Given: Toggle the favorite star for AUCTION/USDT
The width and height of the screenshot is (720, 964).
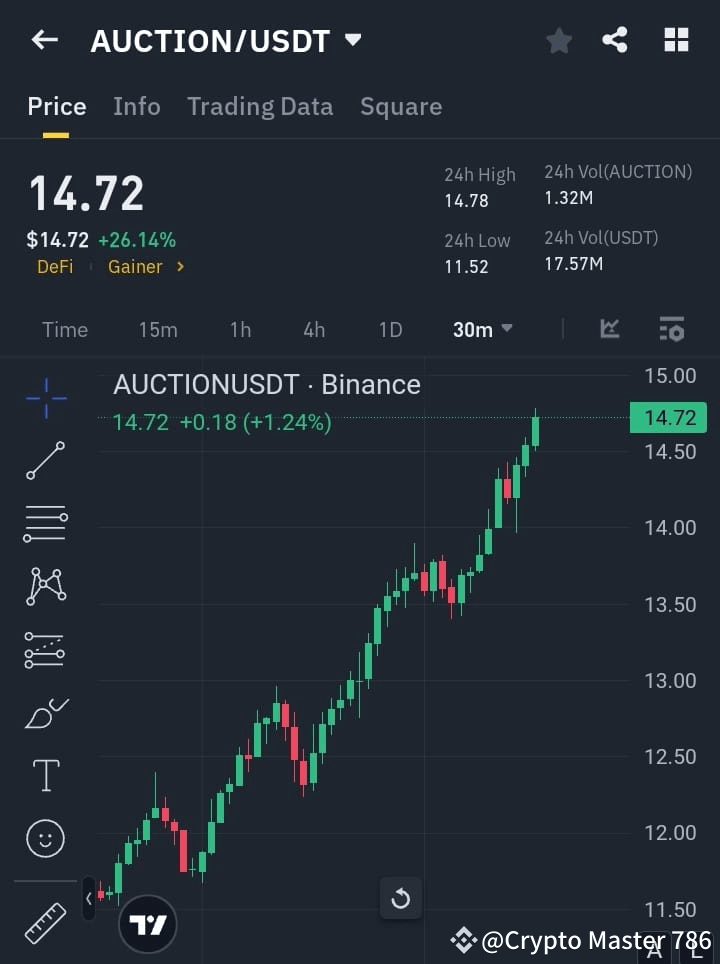Looking at the screenshot, I should click(x=558, y=40).
